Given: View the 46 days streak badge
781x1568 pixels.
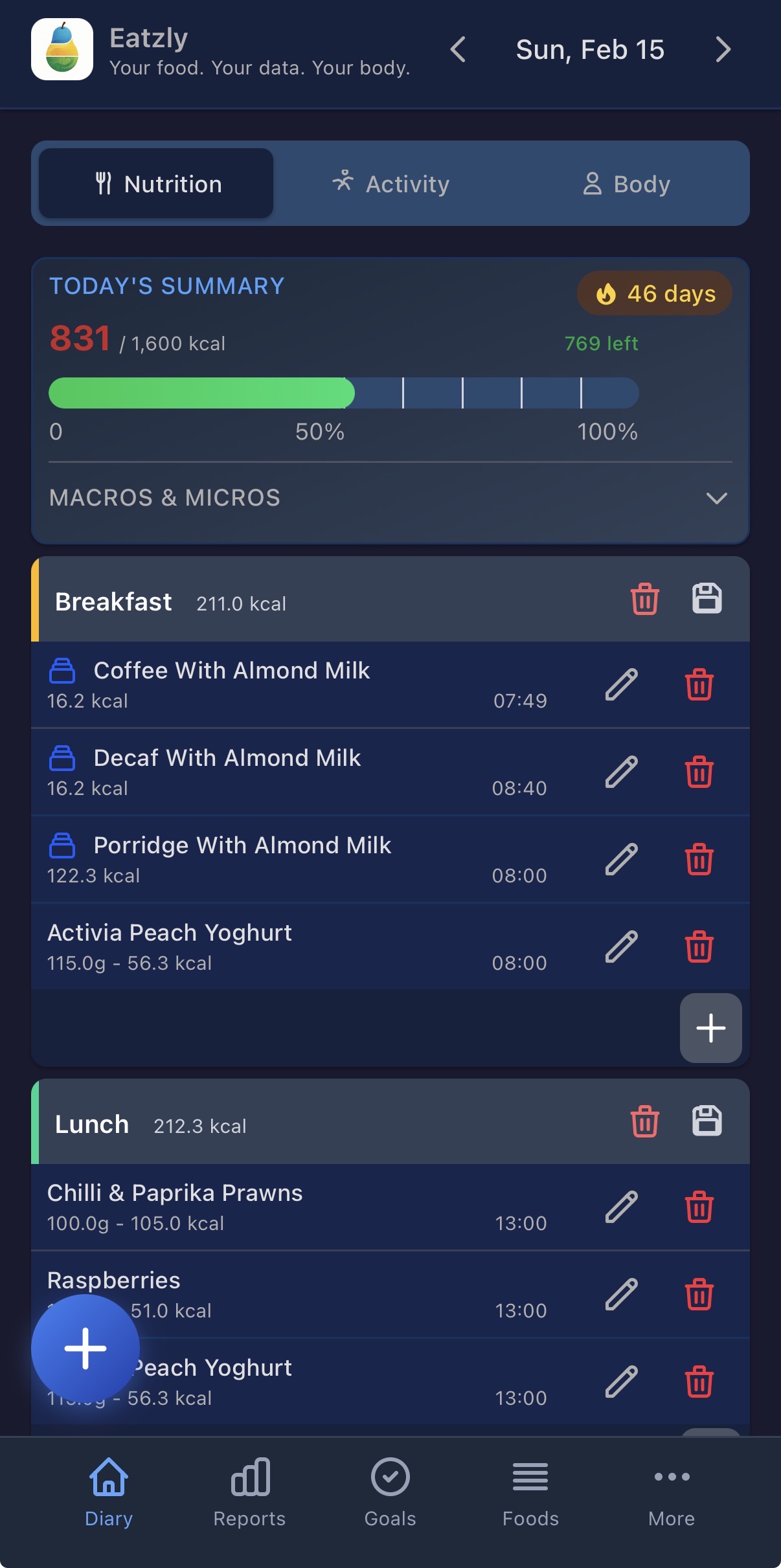Looking at the screenshot, I should point(654,293).
